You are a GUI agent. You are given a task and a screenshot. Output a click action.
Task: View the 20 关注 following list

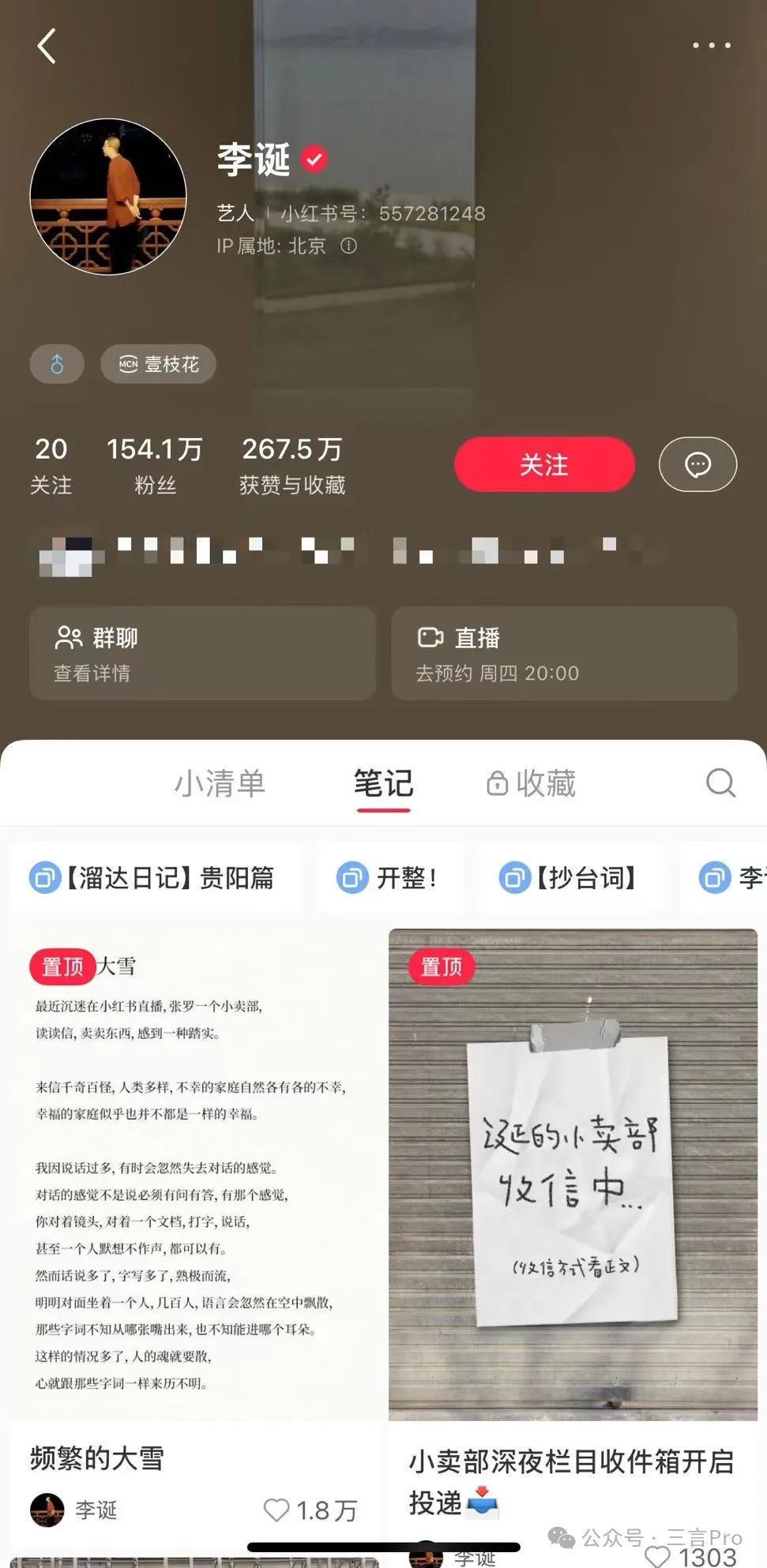(51, 465)
